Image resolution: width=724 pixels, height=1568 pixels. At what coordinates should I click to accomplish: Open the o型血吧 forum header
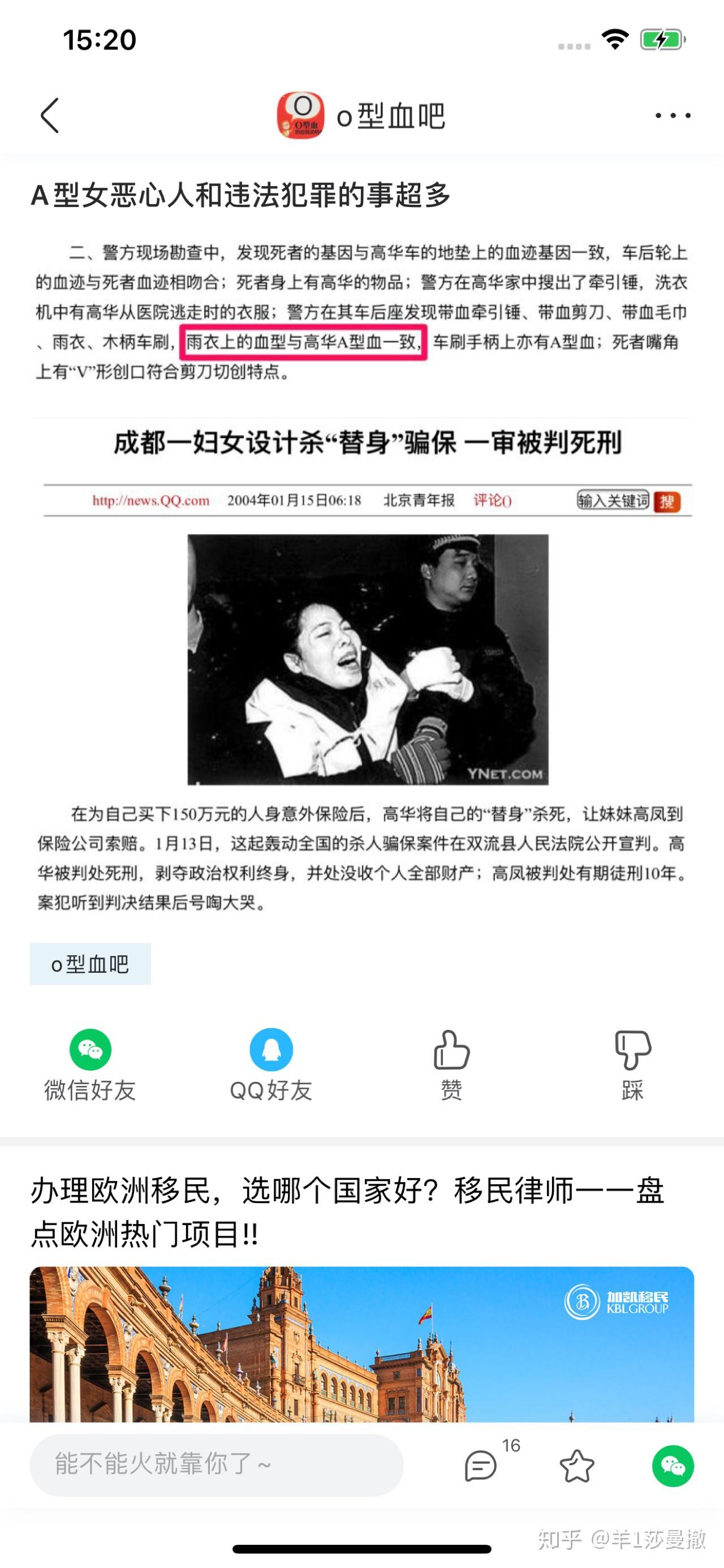[361, 115]
